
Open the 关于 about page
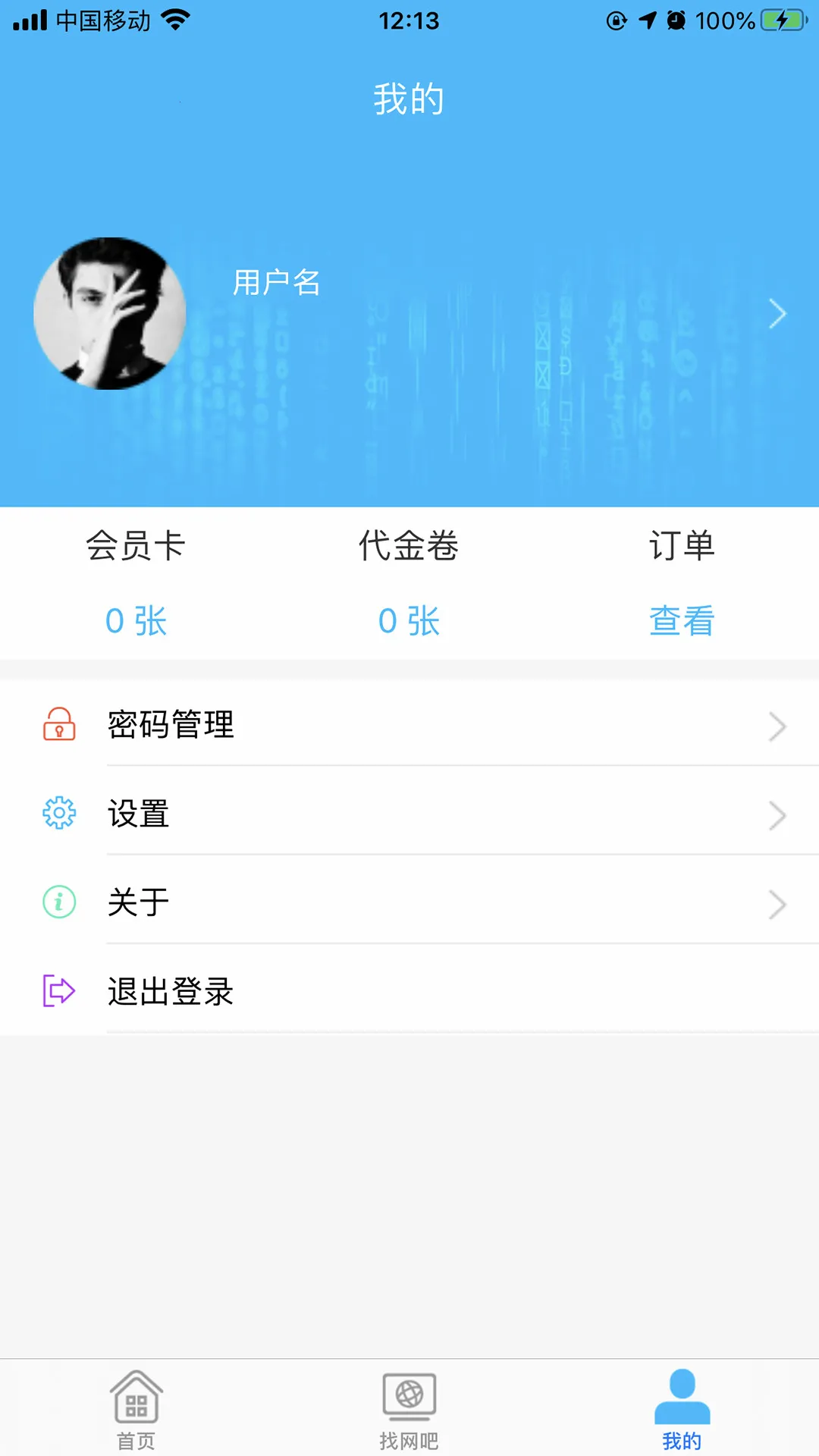pyautogui.click(x=409, y=902)
